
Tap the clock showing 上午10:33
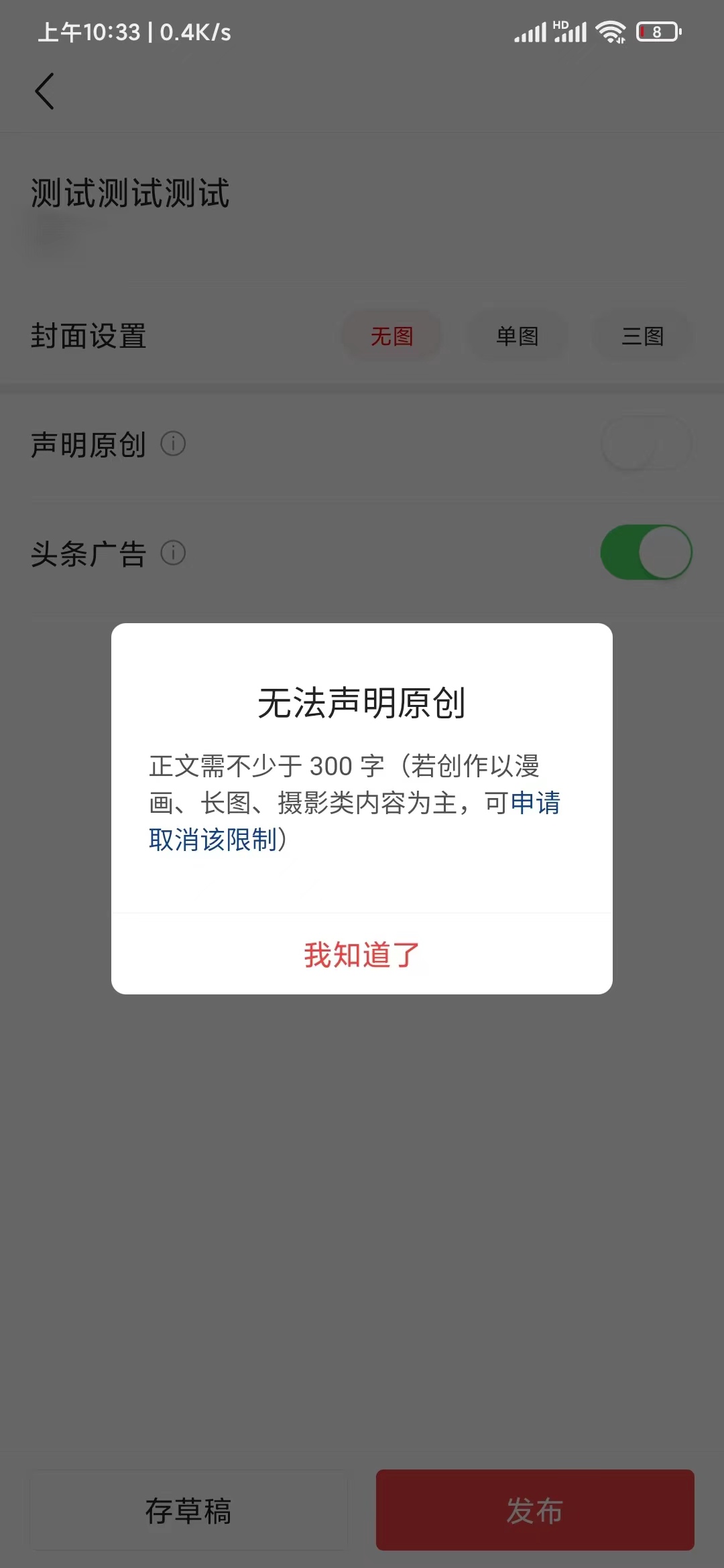point(90,31)
